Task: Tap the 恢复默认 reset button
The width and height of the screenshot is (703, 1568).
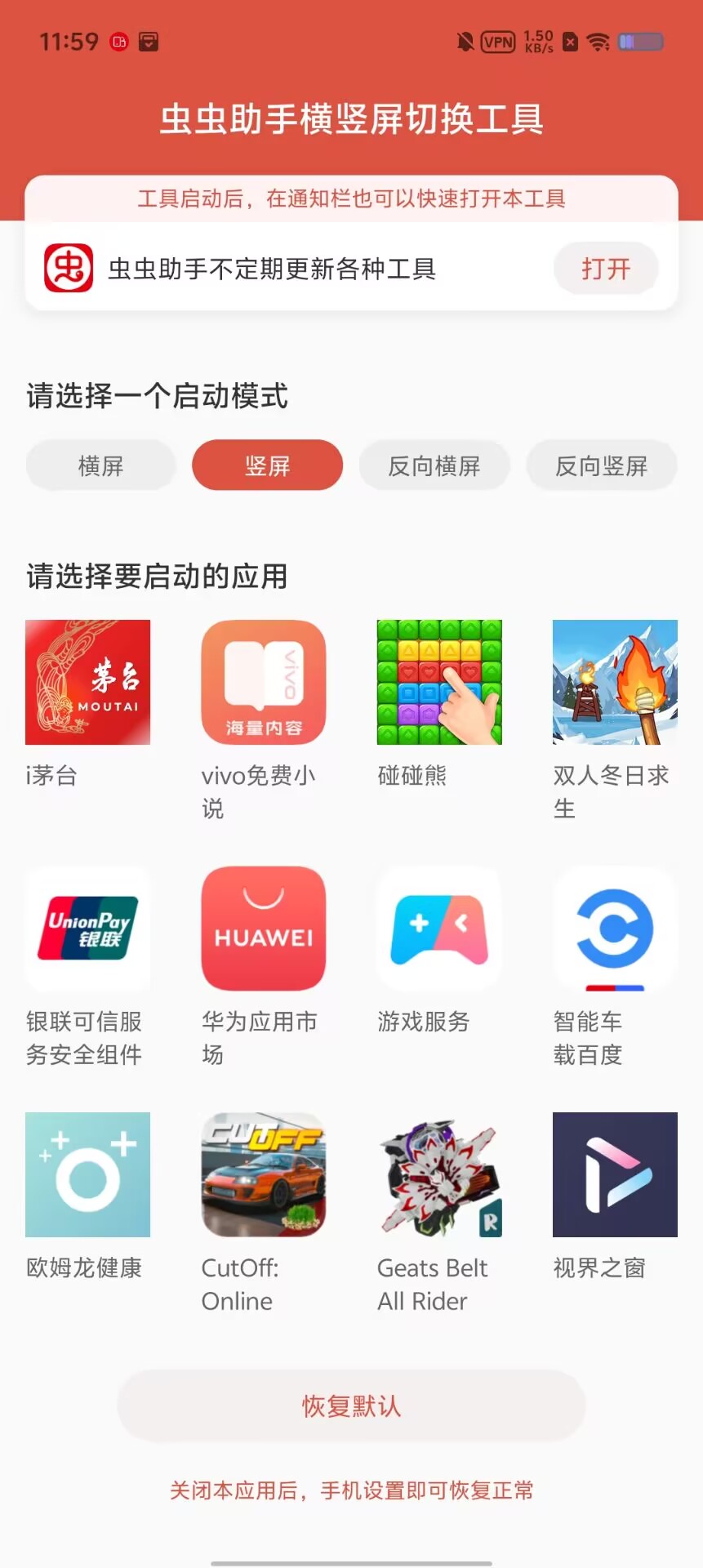Action: pos(351,1404)
